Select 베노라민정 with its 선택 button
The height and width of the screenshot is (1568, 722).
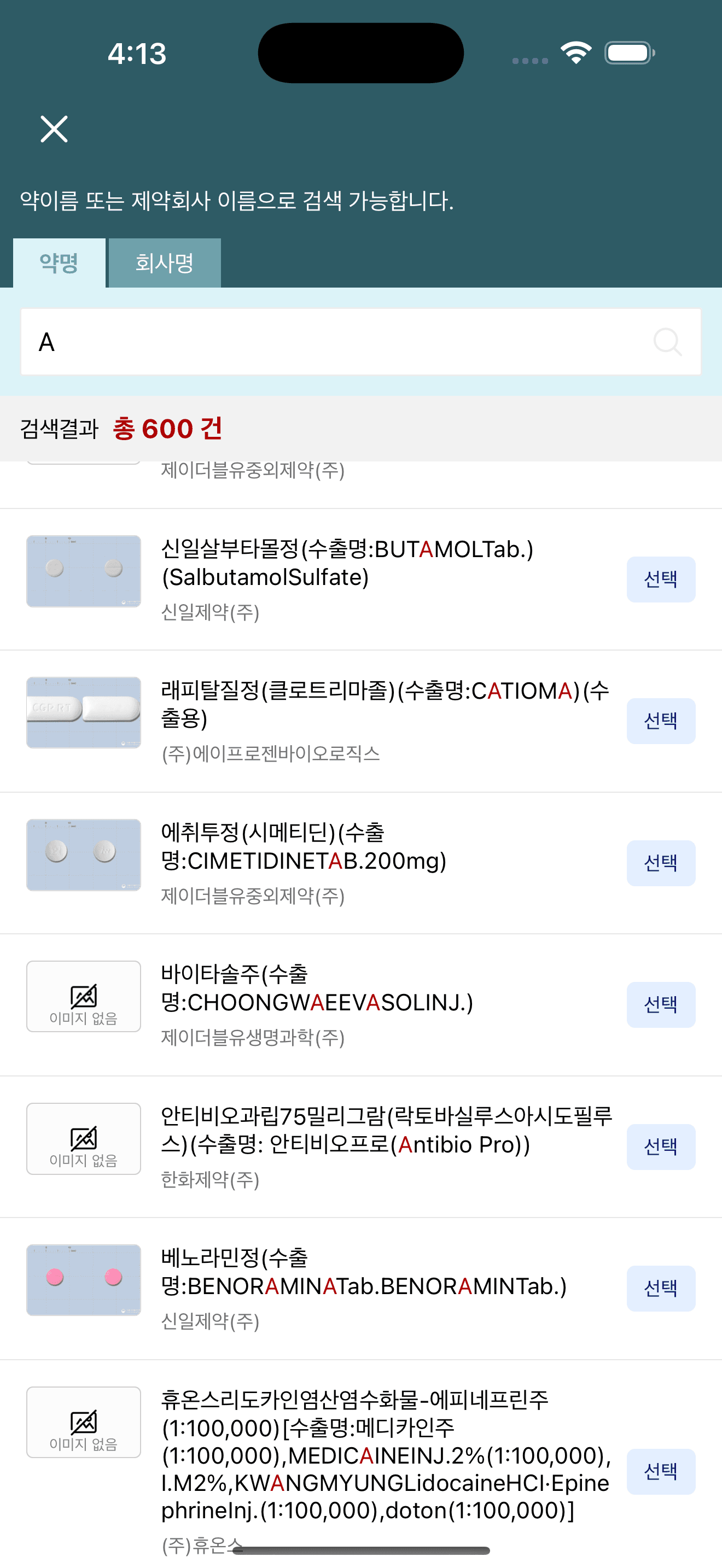[661, 1289]
